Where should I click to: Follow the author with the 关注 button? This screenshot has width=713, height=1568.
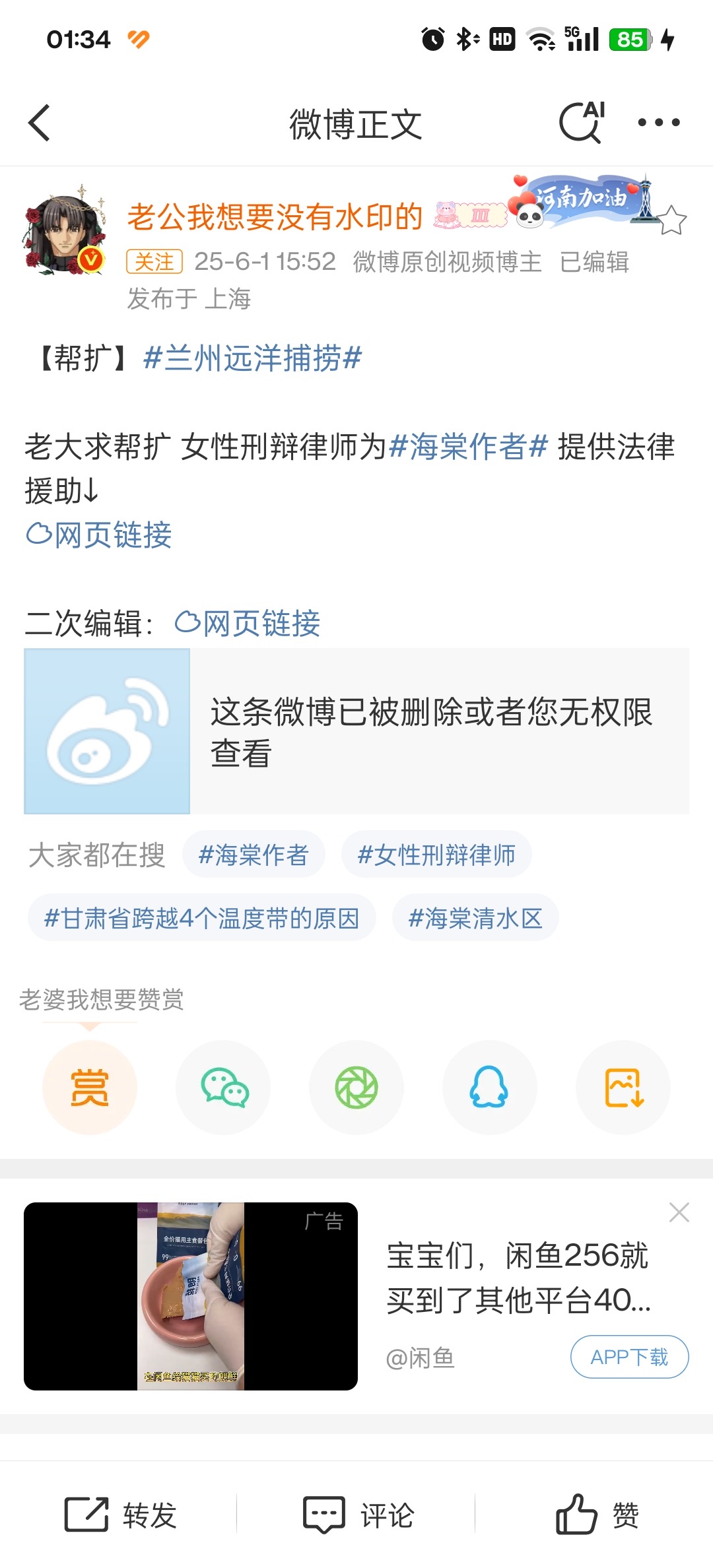154,262
